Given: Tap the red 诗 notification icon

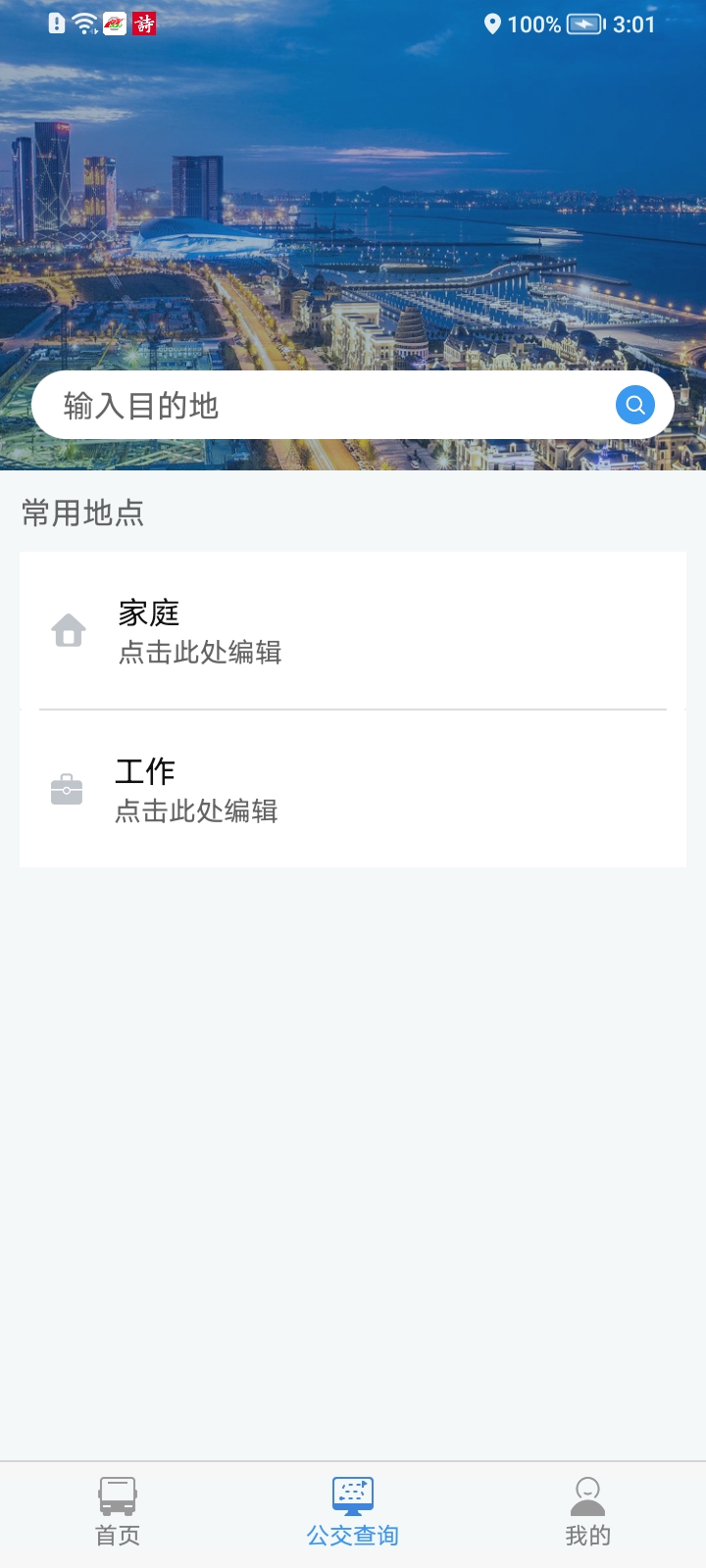Looking at the screenshot, I should tap(144, 24).
